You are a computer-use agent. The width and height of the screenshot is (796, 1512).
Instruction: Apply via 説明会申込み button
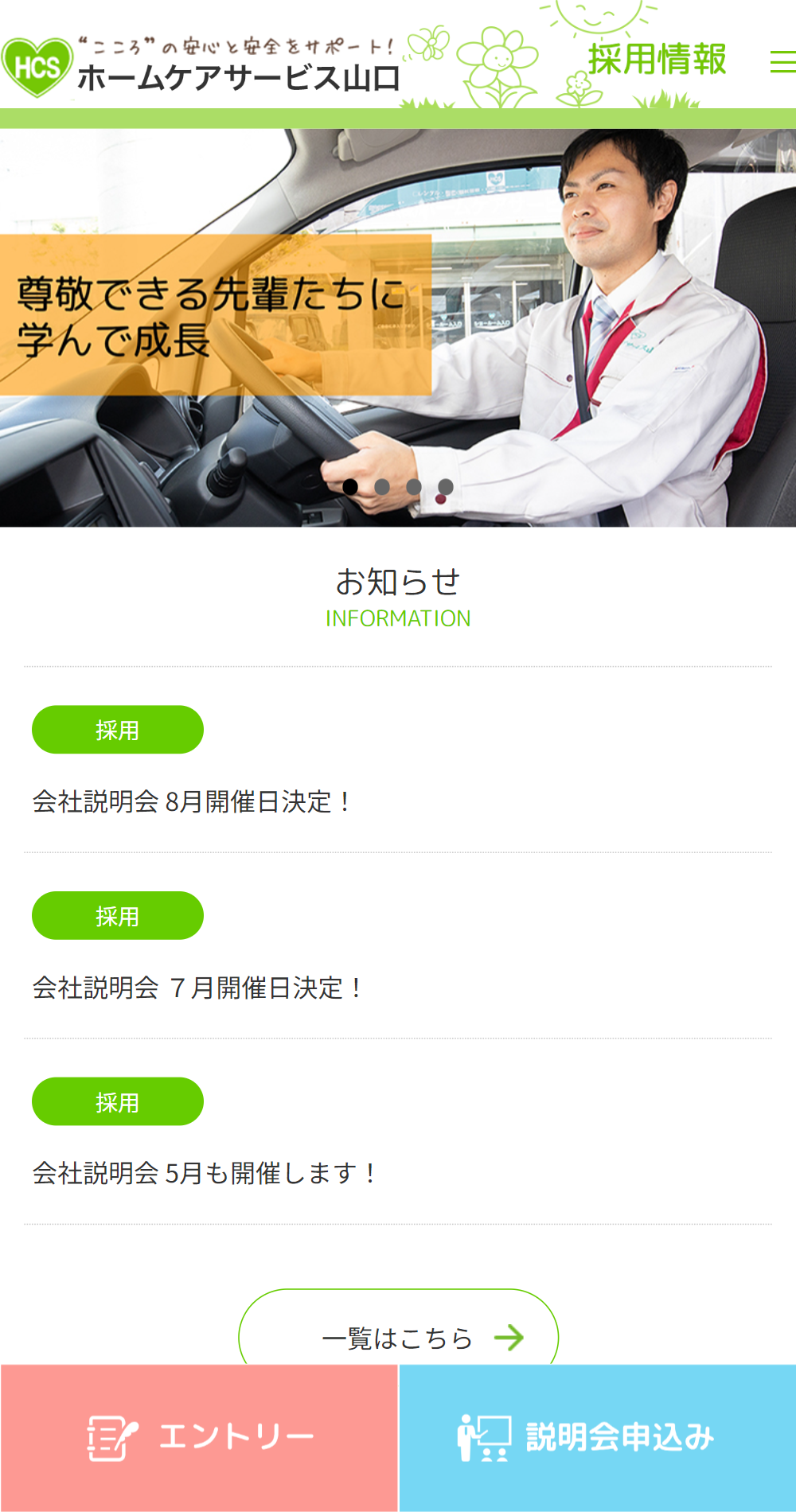click(x=597, y=1437)
